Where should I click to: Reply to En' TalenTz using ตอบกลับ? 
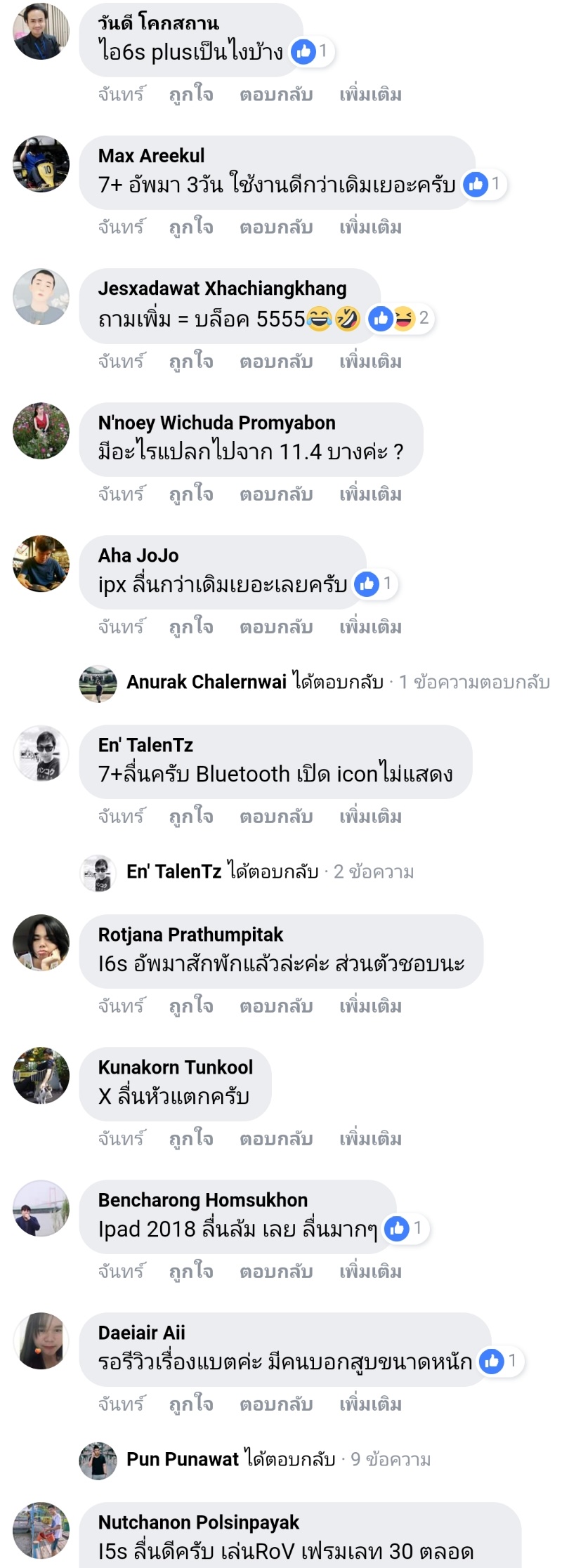(277, 816)
